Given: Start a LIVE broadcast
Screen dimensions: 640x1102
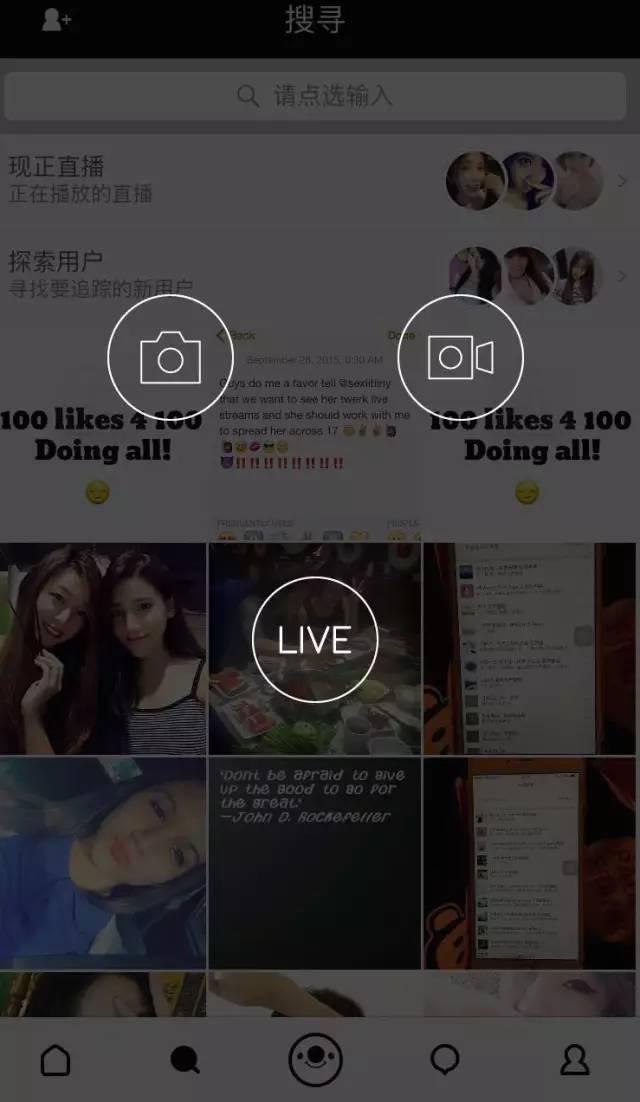Looking at the screenshot, I should [x=315, y=640].
